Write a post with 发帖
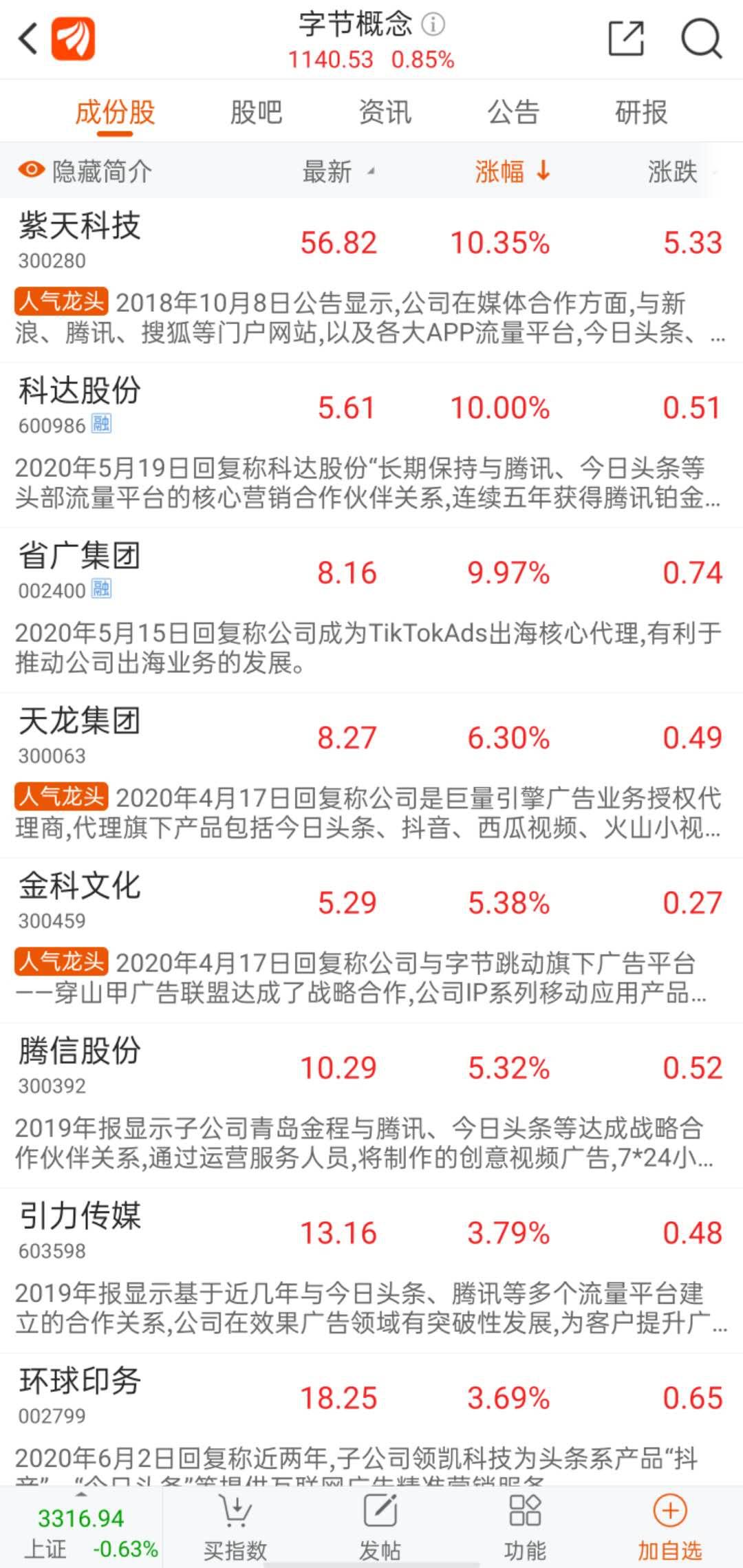The width and height of the screenshot is (743, 1568). click(x=380, y=1527)
